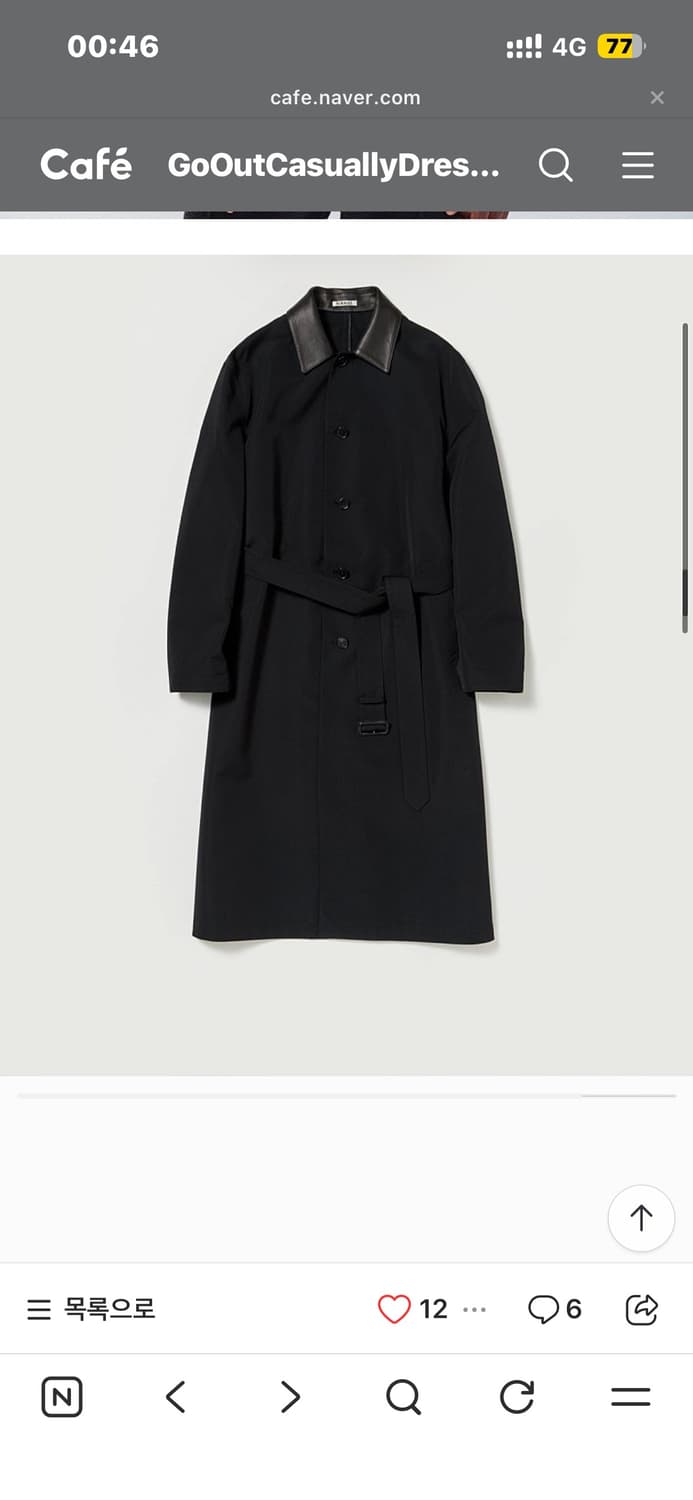This screenshot has width=693, height=1500.
Task: Search within the cafe
Action: point(556,165)
